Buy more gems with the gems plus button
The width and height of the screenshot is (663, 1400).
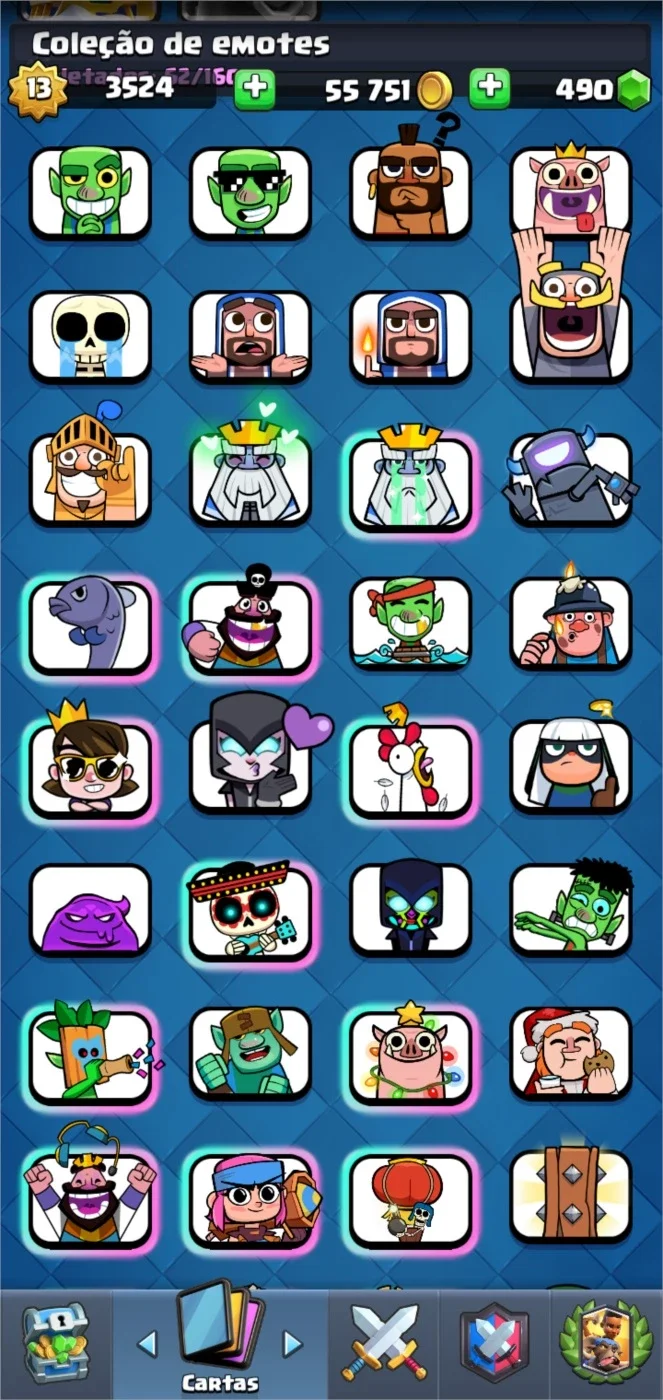click(x=490, y=89)
